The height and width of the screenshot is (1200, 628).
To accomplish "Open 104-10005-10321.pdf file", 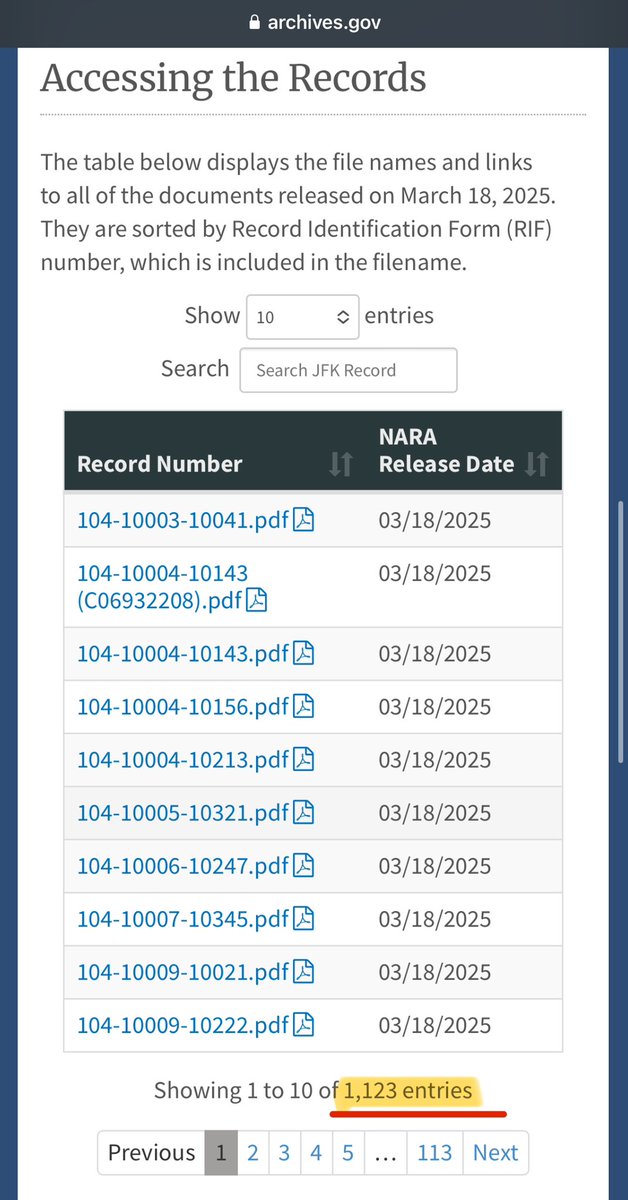I will 195,813.
